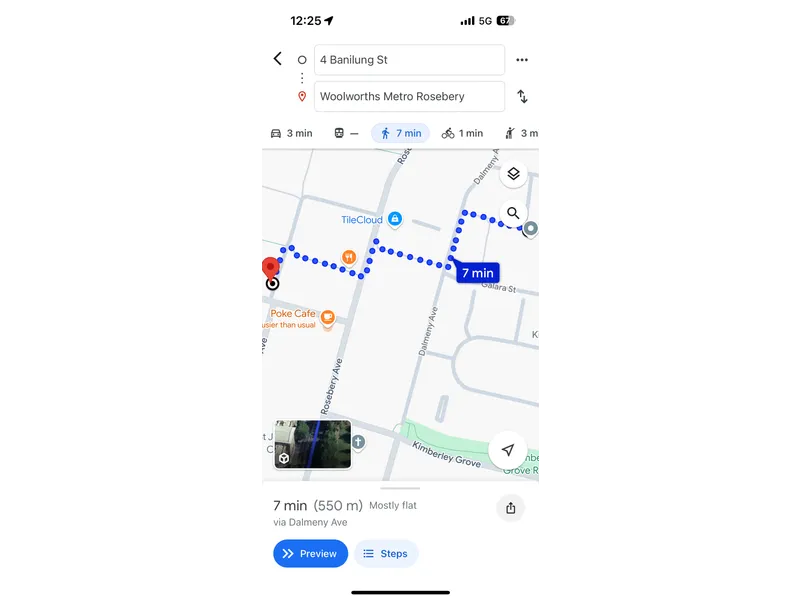Open the map layers button
This screenshot has width=800, height=600.
(x=513, y=174)
